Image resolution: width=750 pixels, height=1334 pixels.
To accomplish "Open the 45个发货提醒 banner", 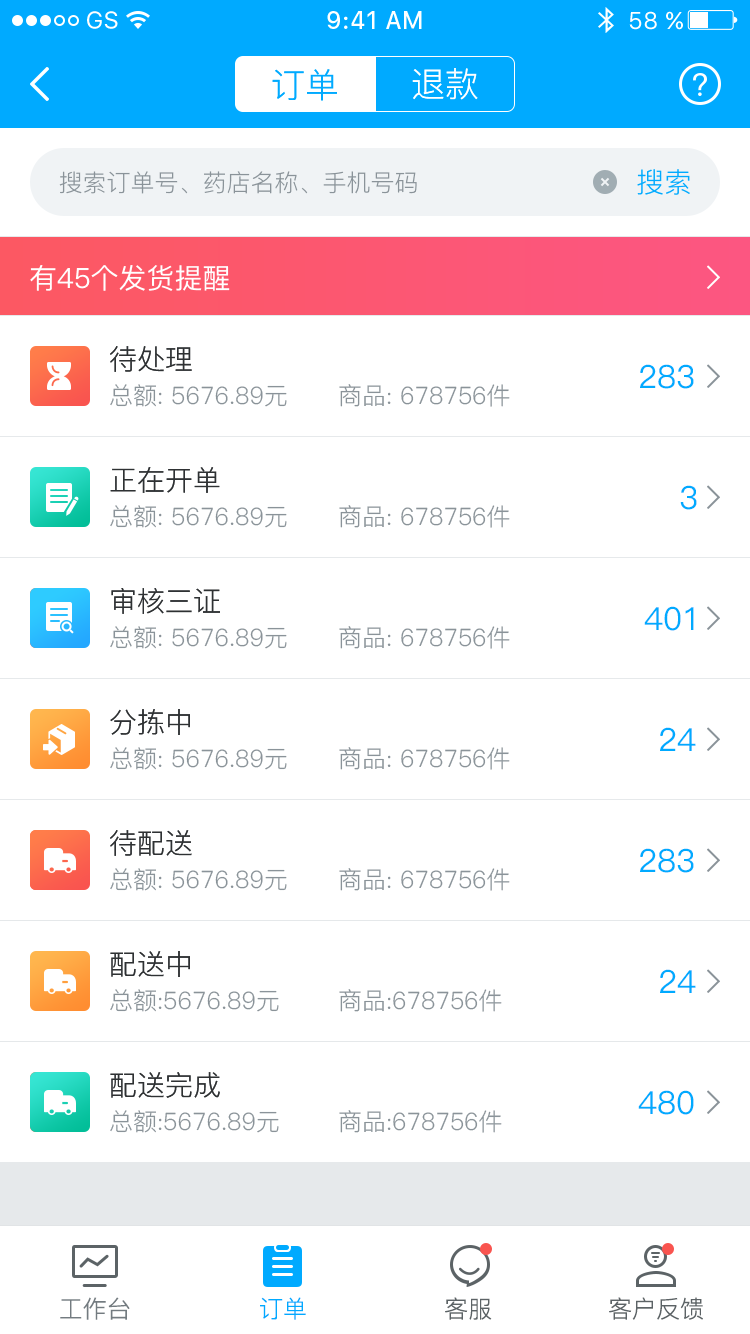I will [375, 277].
